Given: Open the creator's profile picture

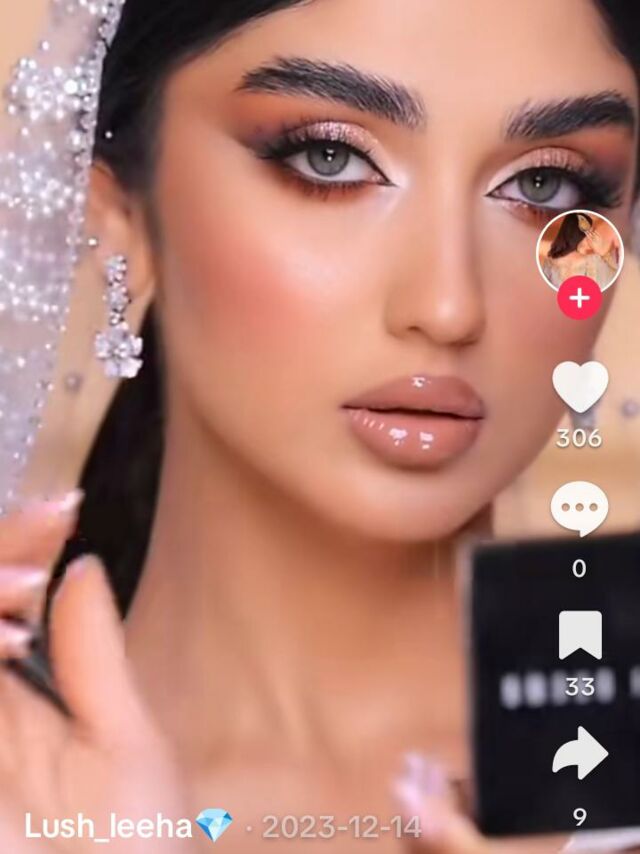Looking at the screenshot, I should 580,253.
